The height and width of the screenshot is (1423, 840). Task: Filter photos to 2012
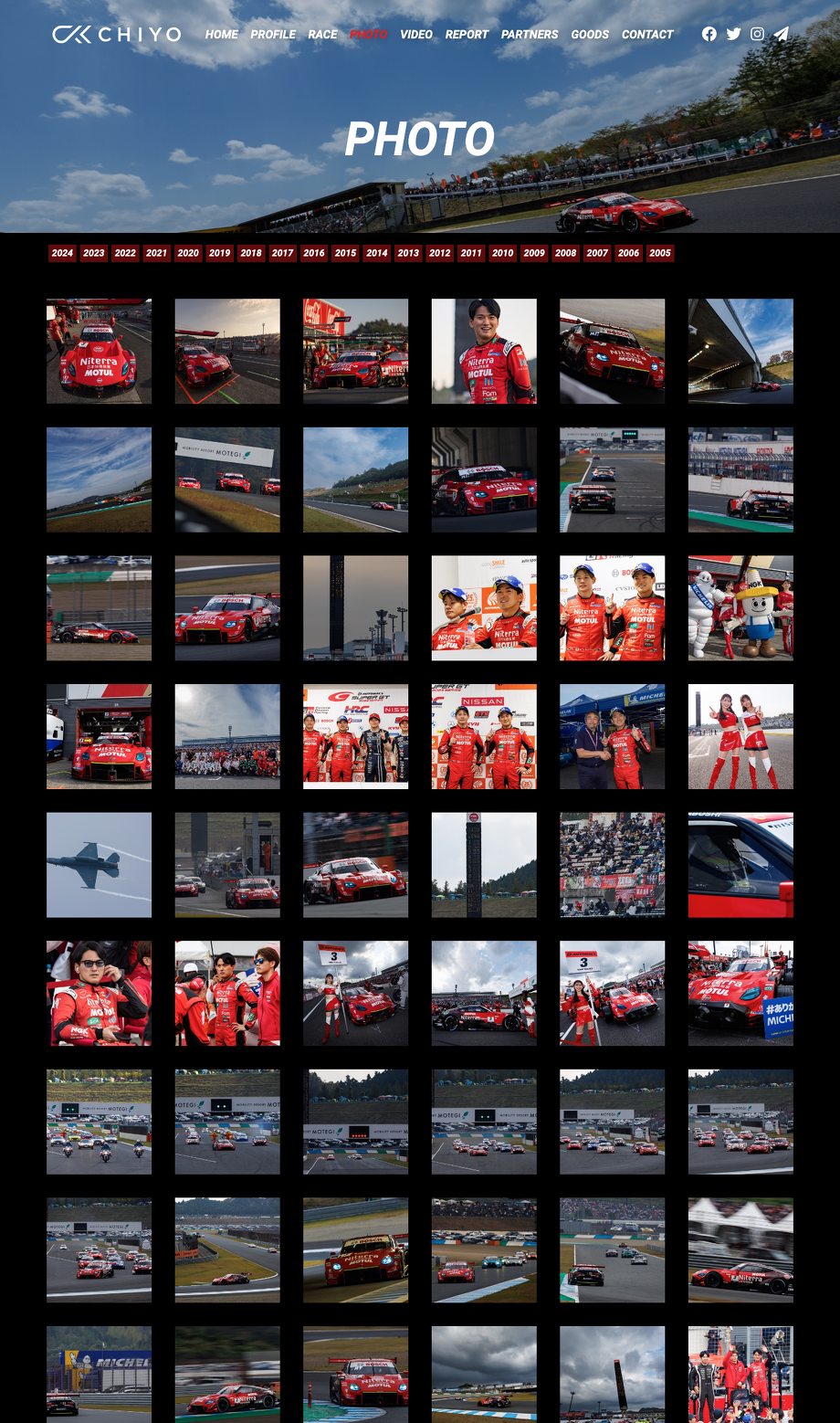439,253
